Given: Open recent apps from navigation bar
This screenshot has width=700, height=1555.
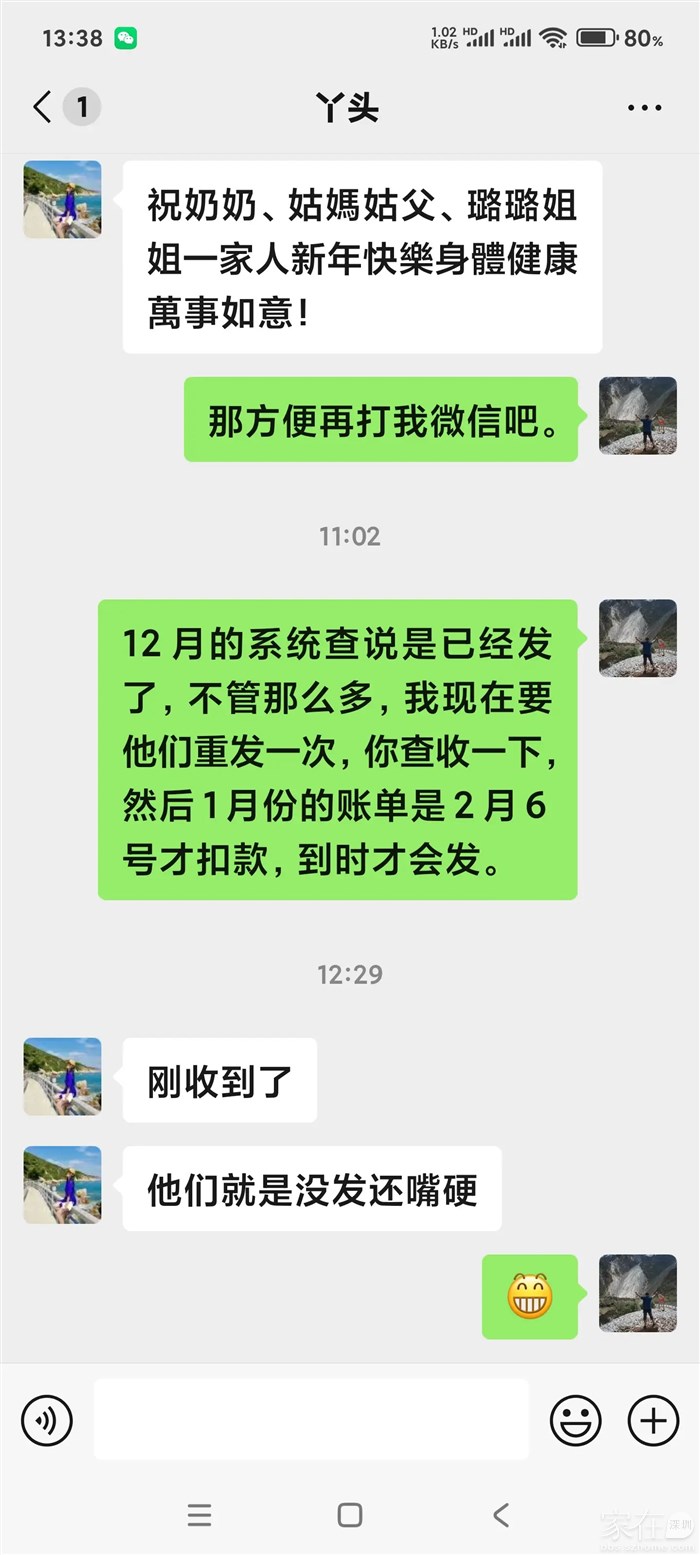Looking at the screenshot, I should [199, 1515].
